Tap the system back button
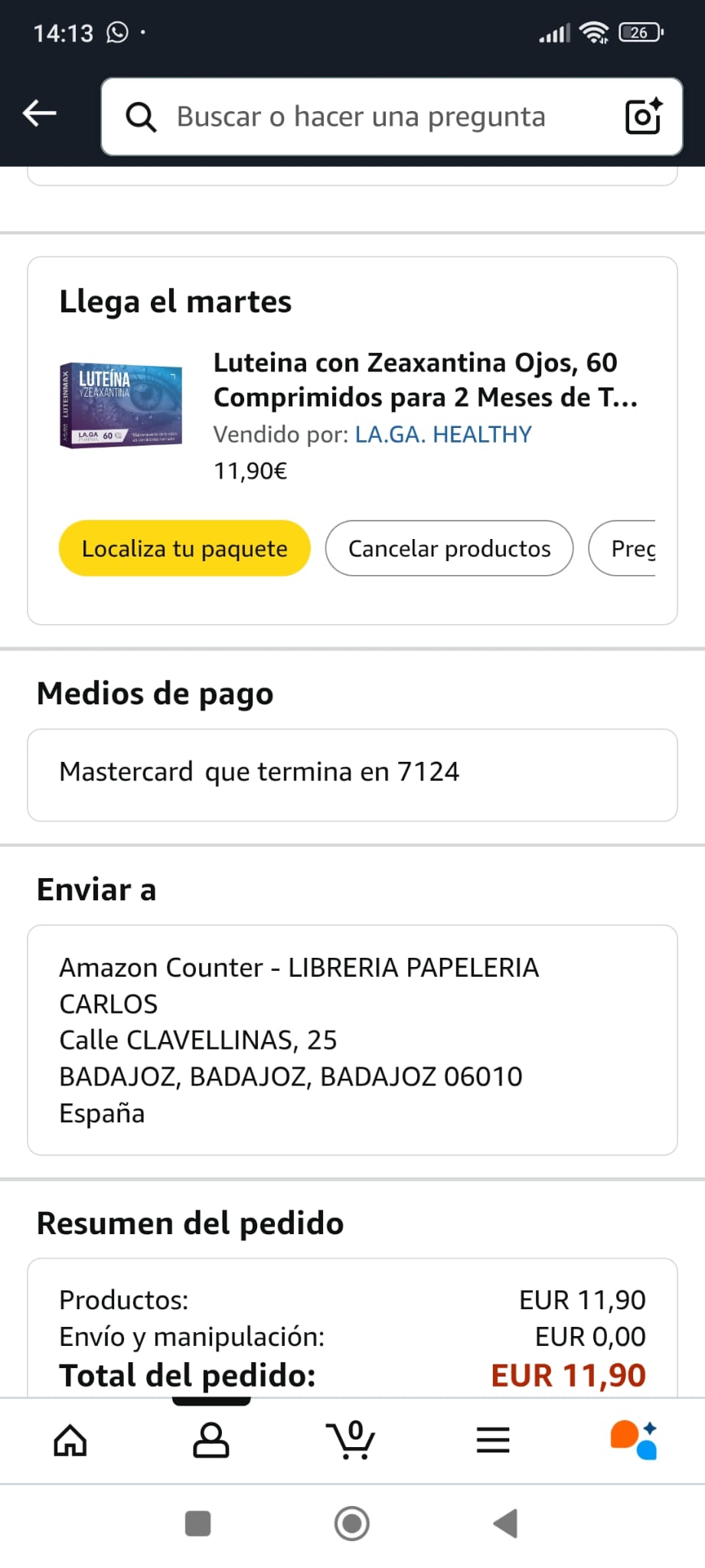Screen dimensions: 705x1568 click(506, 1524)
